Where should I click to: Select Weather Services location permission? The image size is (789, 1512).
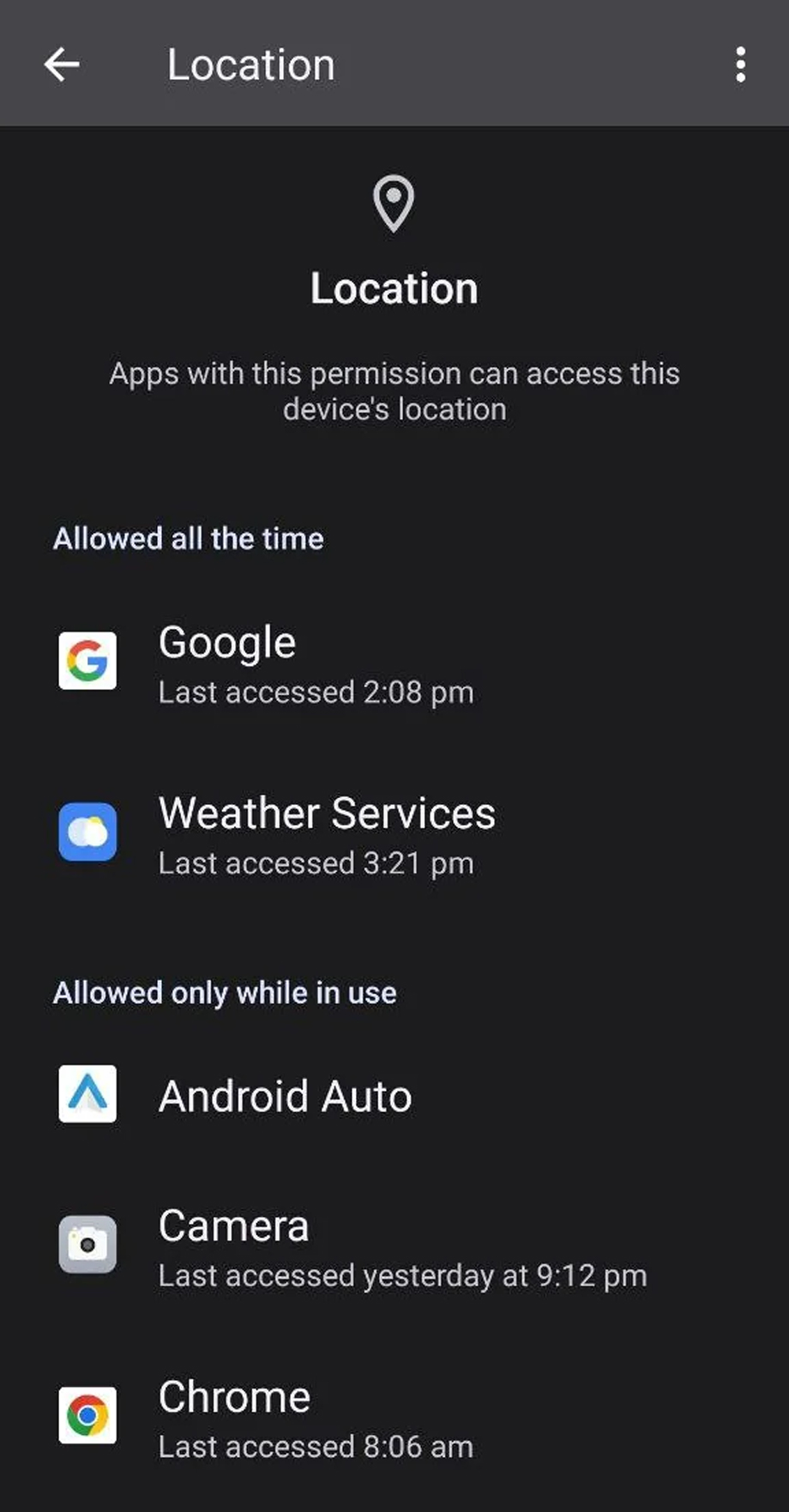(326, 833)
